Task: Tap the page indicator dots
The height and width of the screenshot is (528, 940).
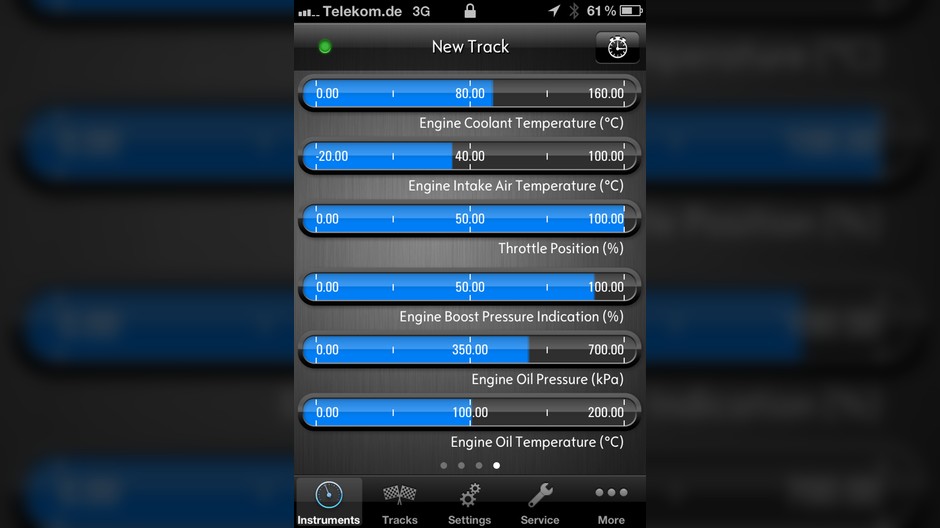Action: [x=470, y=465]
